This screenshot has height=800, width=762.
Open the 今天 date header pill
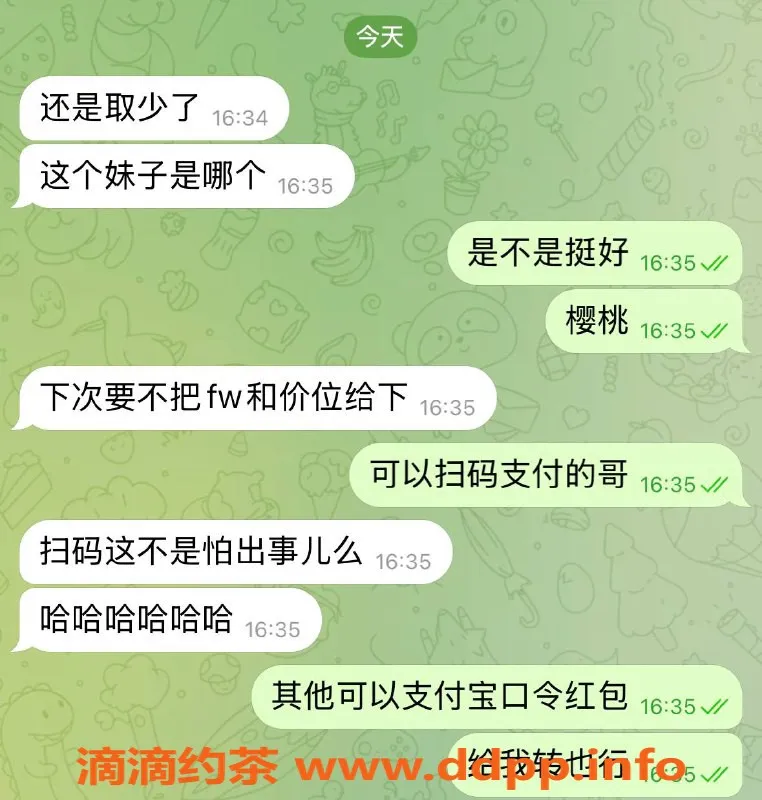[x=379, y=37]
